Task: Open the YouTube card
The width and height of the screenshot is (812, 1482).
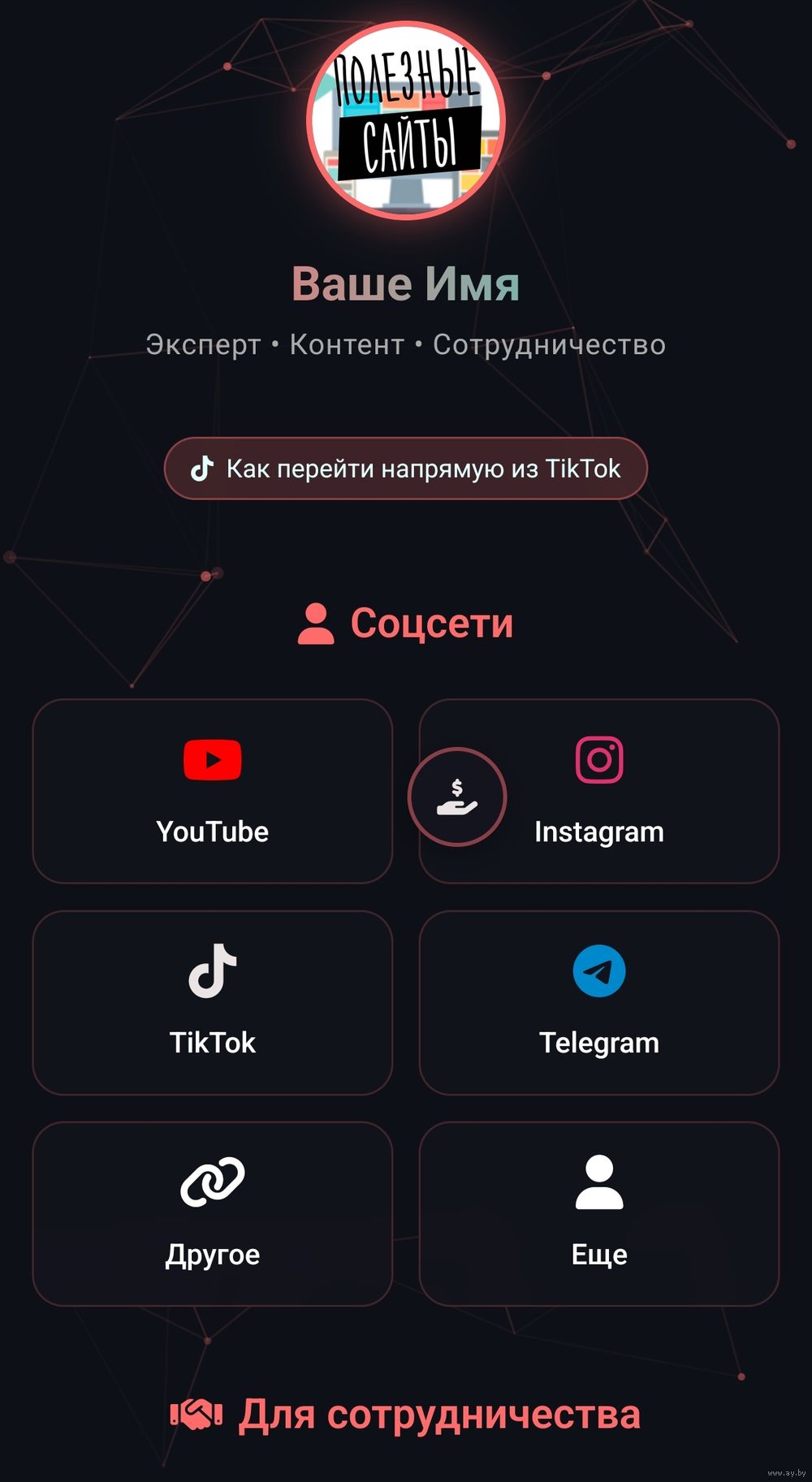Action: click(x=212, y=791)
